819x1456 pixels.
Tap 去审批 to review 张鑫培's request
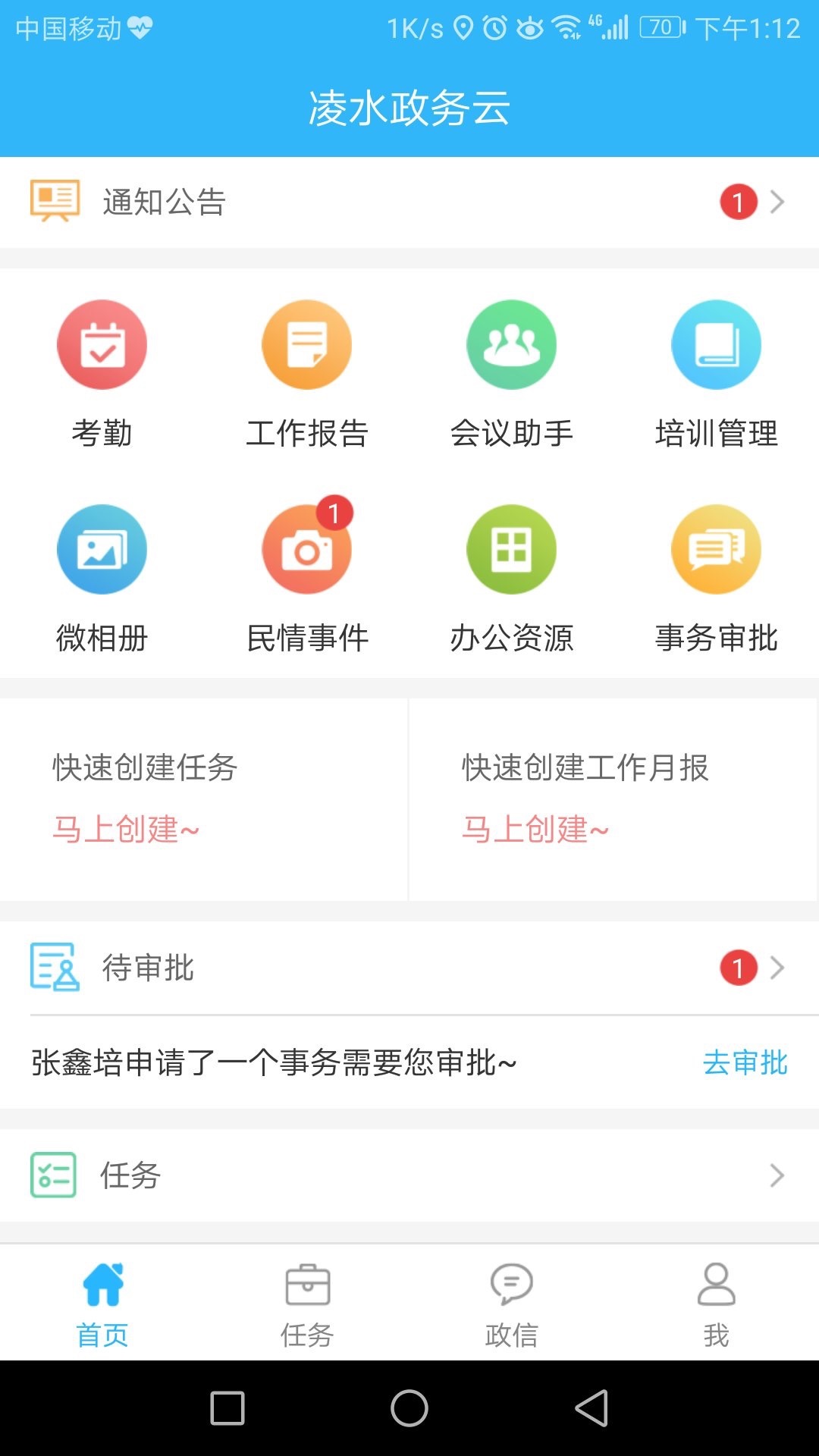[747, 1065]
